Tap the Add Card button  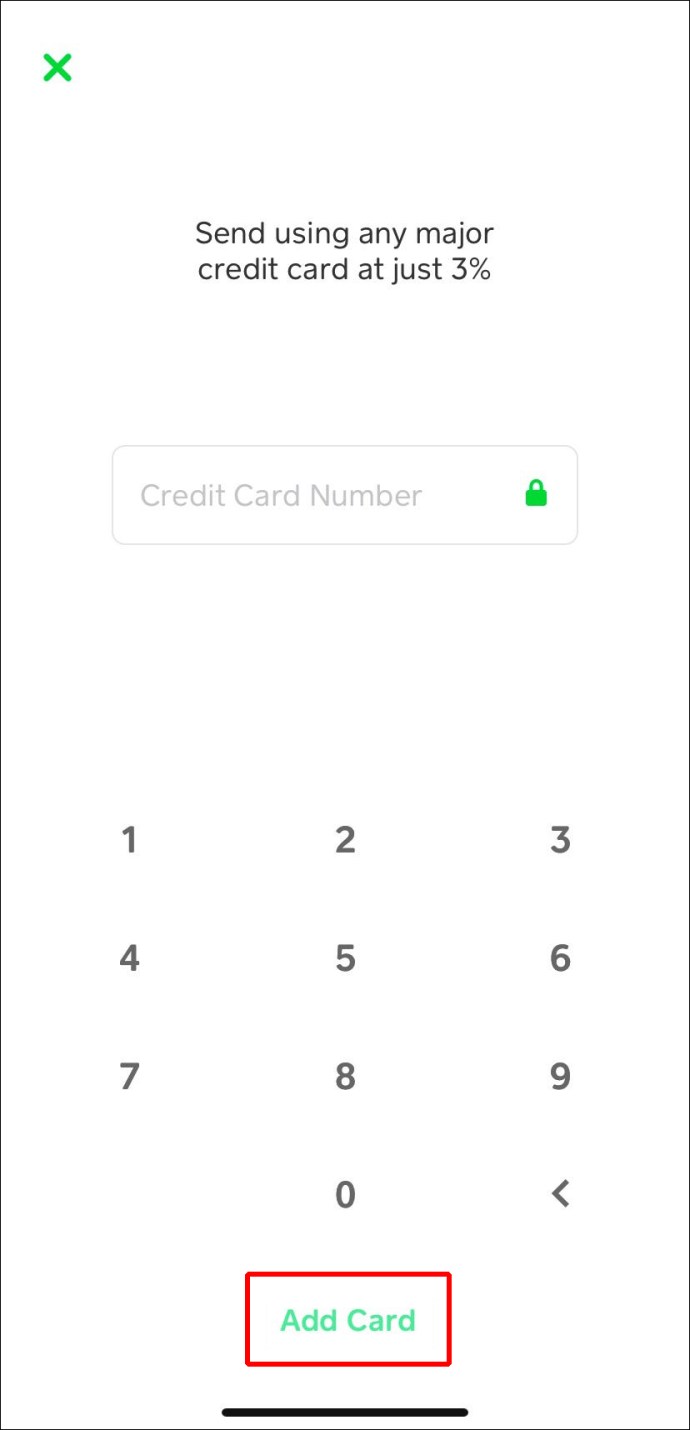click(348, 1320)
